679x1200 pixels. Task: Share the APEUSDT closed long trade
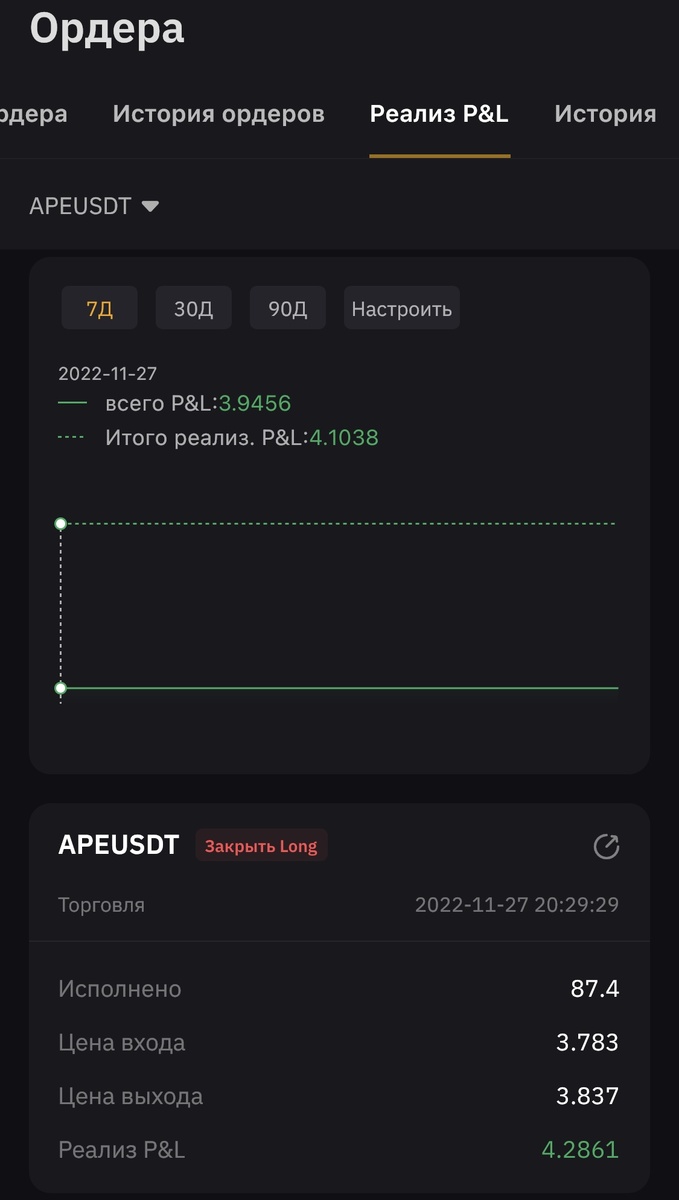click(606, 847)
